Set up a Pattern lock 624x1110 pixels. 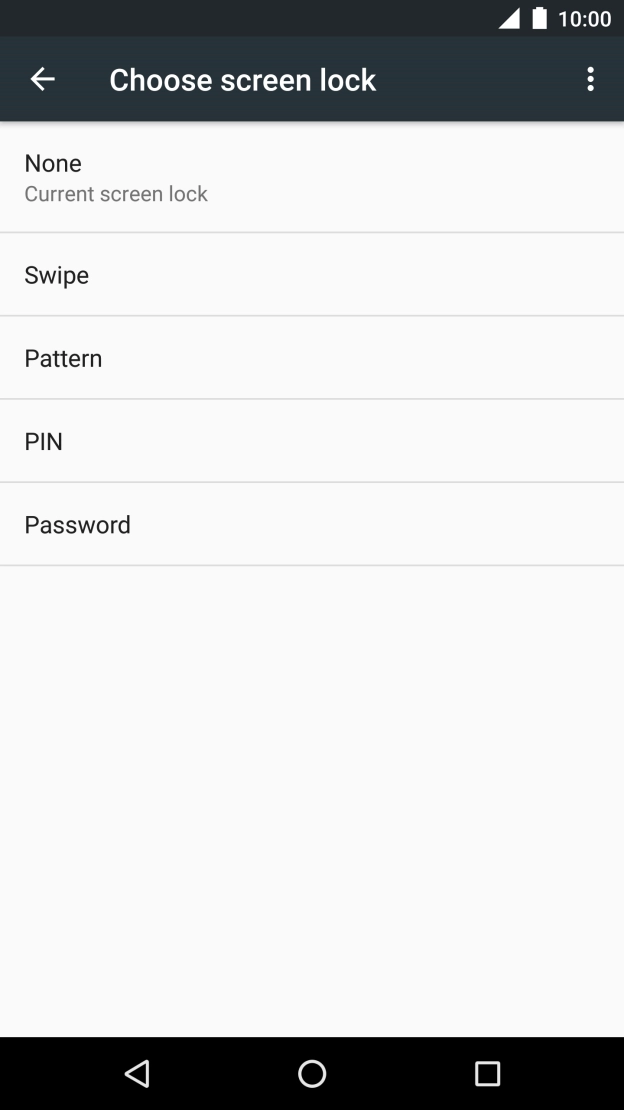(312, 358)
